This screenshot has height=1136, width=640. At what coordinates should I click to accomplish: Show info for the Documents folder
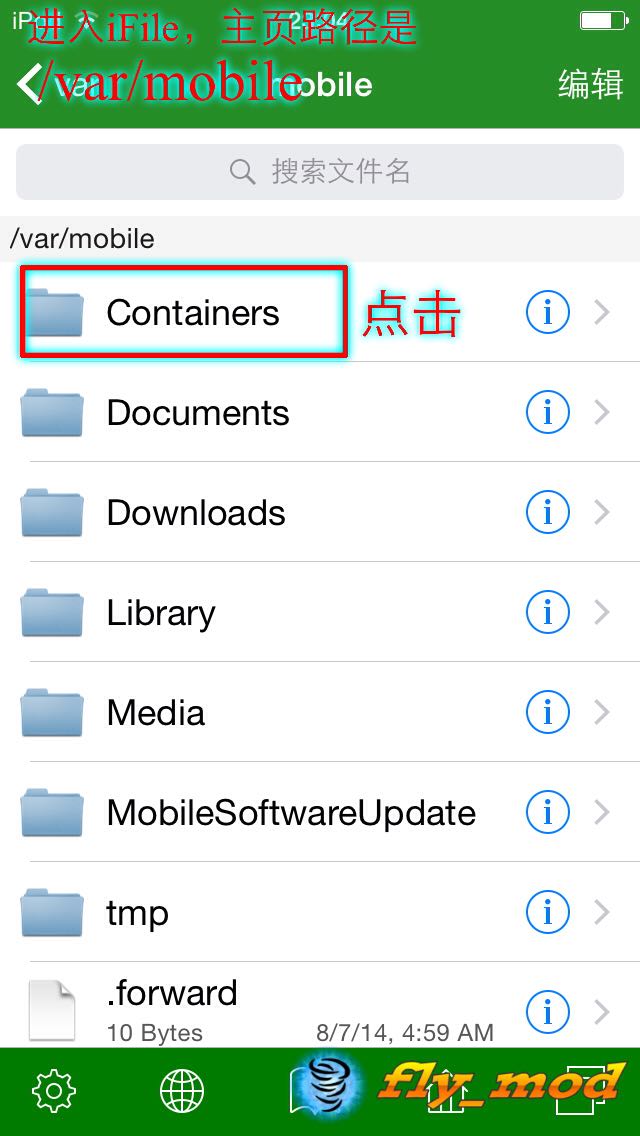click(x=548, y=413)
